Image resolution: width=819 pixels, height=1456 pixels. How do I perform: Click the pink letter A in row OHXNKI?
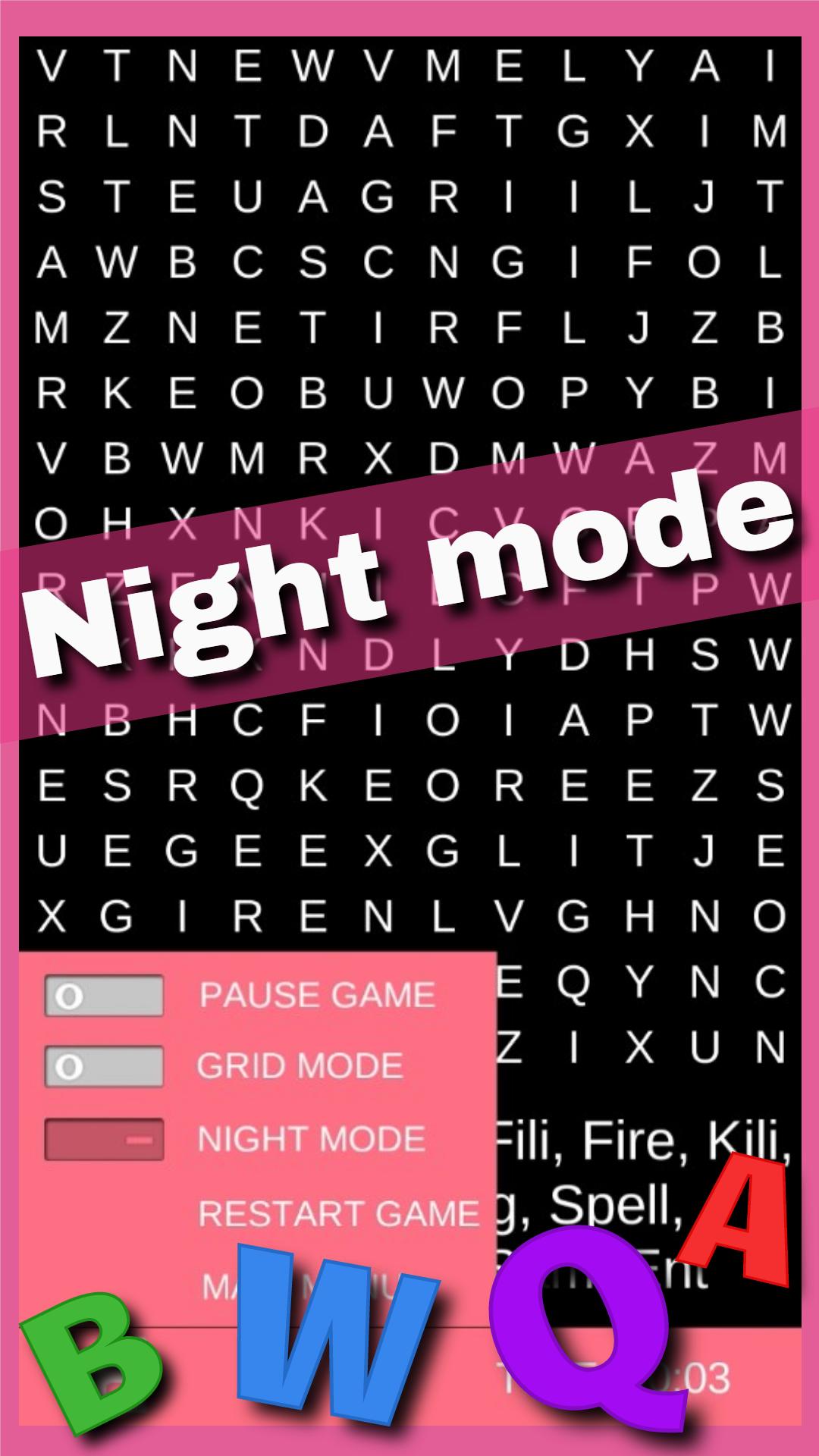[641, 459]
